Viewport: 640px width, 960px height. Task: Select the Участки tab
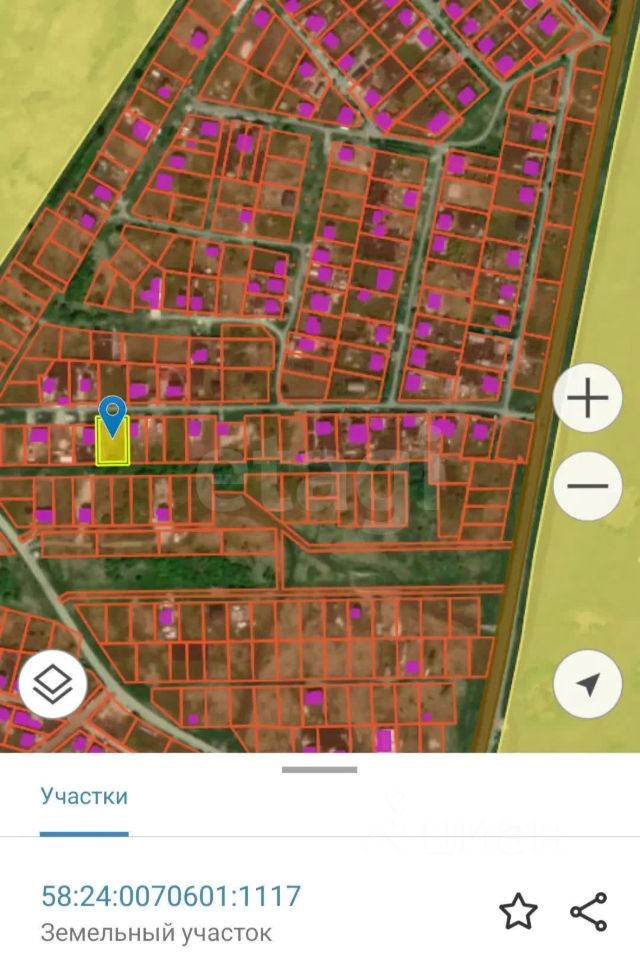pos(84,797)
